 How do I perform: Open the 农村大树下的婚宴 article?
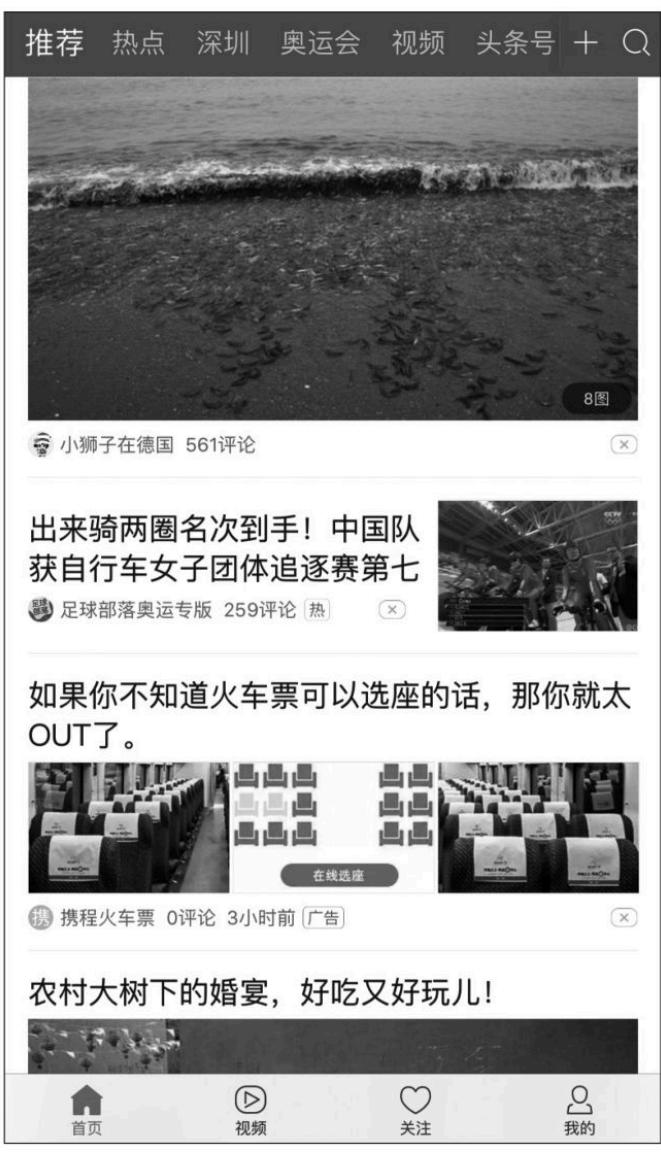(x=260, y=993)
